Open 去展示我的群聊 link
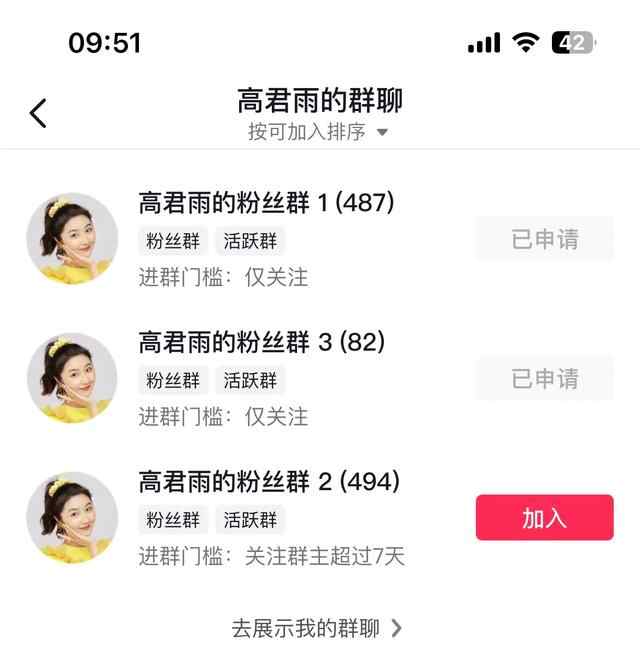 click(317, 628)
